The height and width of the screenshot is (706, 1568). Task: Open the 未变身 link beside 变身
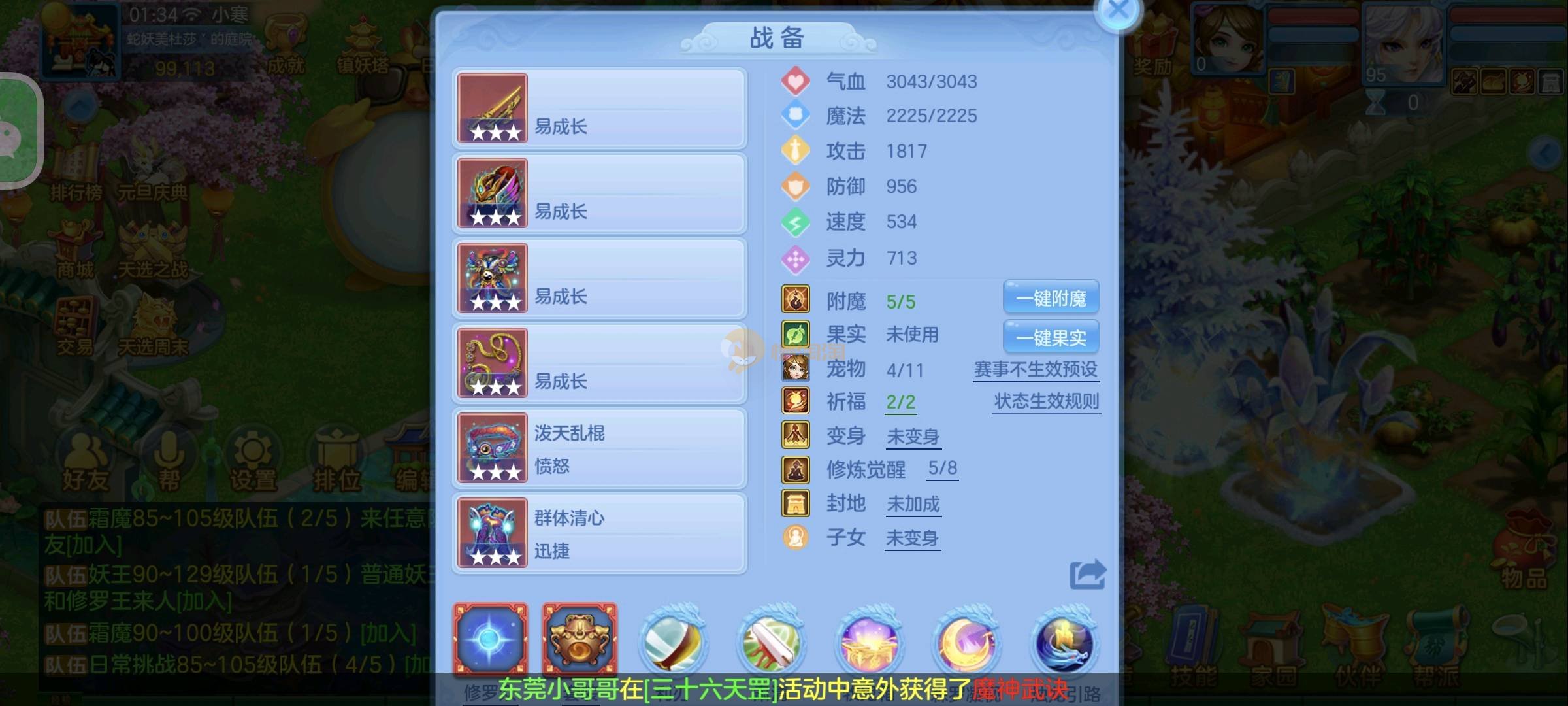[x=913, y=436]
